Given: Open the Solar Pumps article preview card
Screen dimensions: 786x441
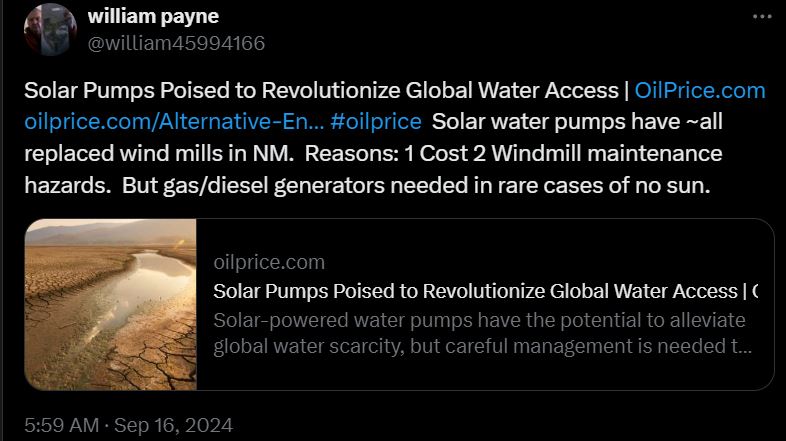Looking at the screenshot, I should pos(485,305).
